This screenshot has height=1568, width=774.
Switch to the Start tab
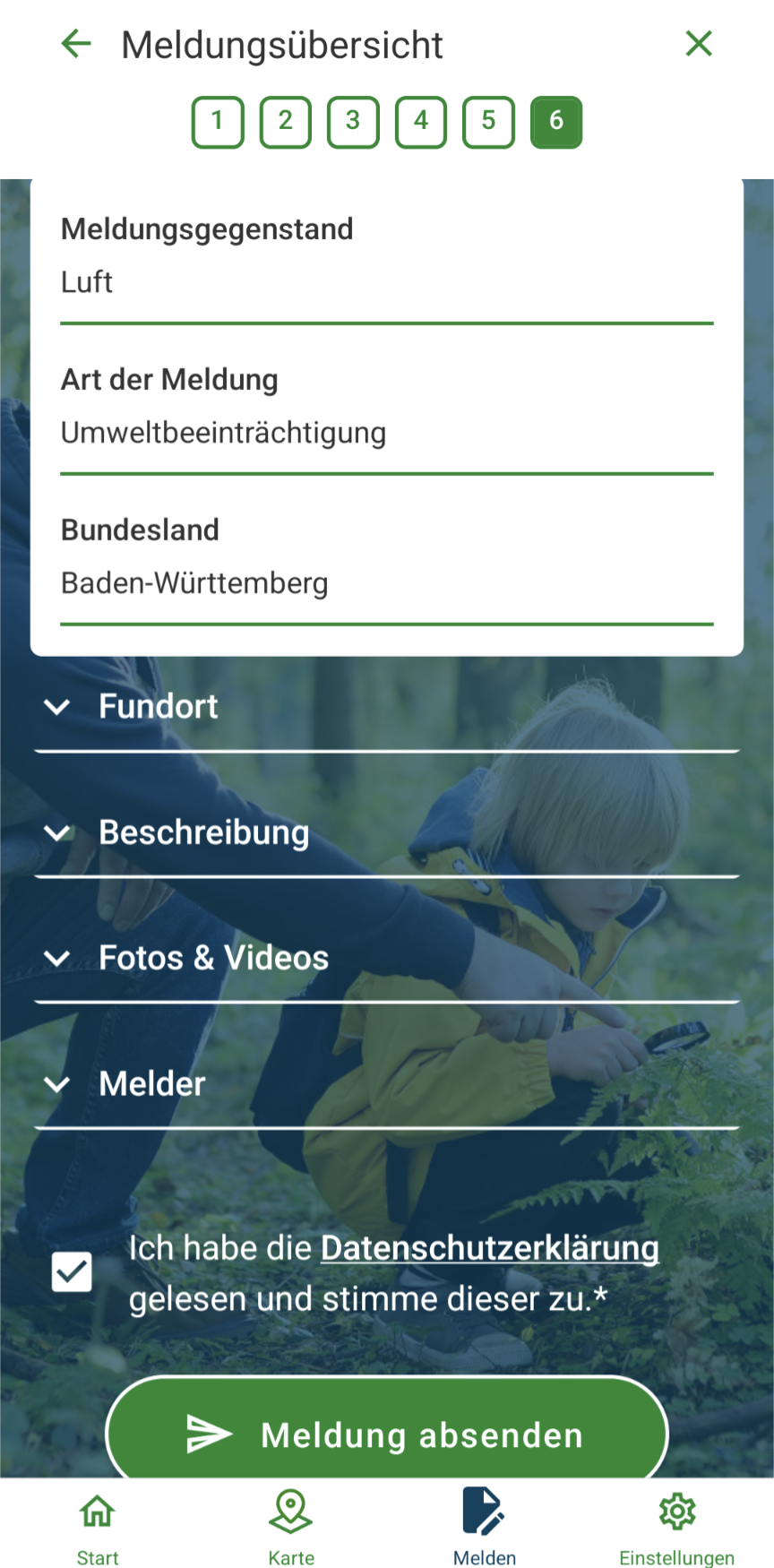pos(98,1527)
